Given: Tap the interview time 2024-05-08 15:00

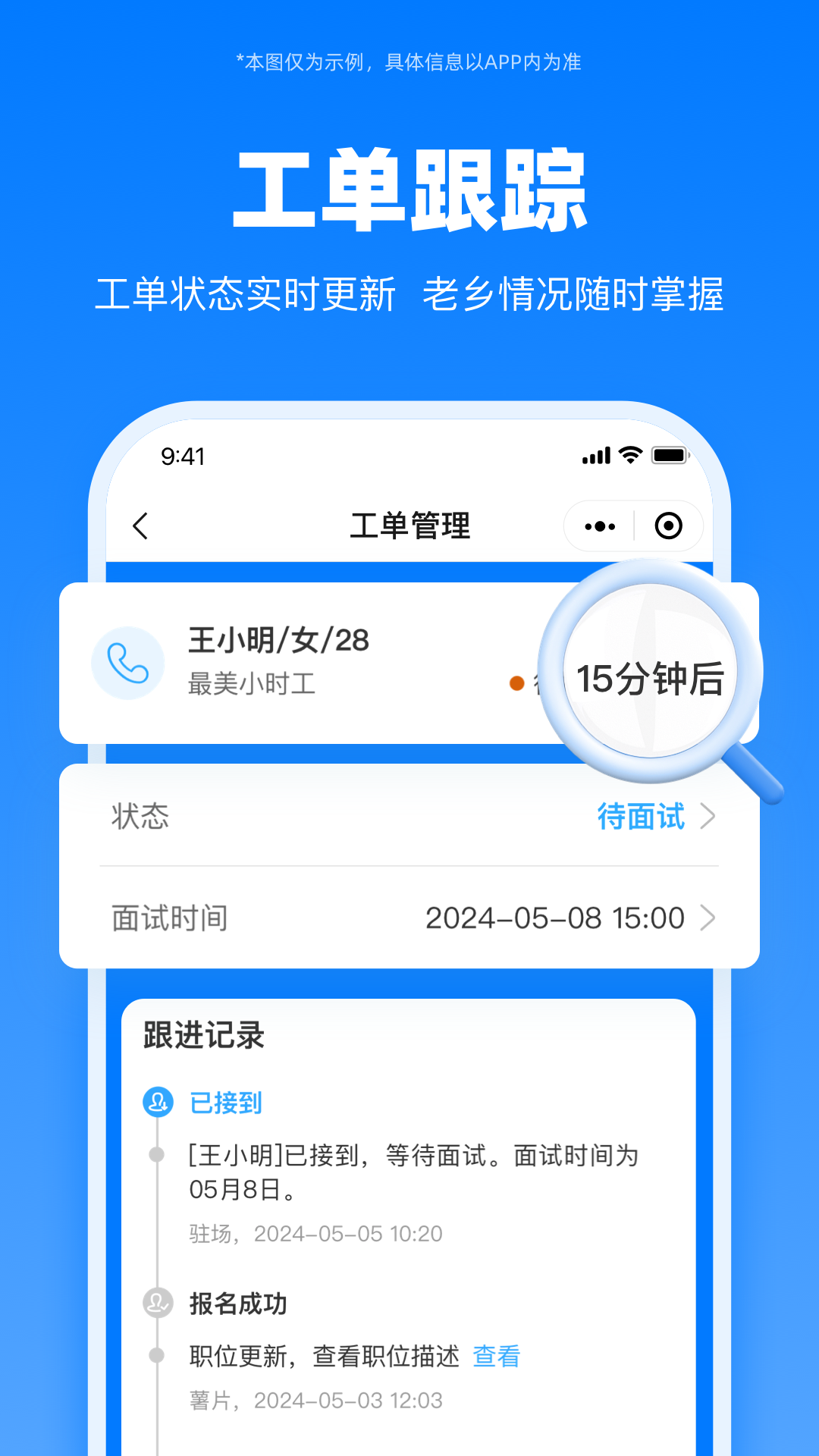Looking at the screenshot, I should click(x=555, y=918).
